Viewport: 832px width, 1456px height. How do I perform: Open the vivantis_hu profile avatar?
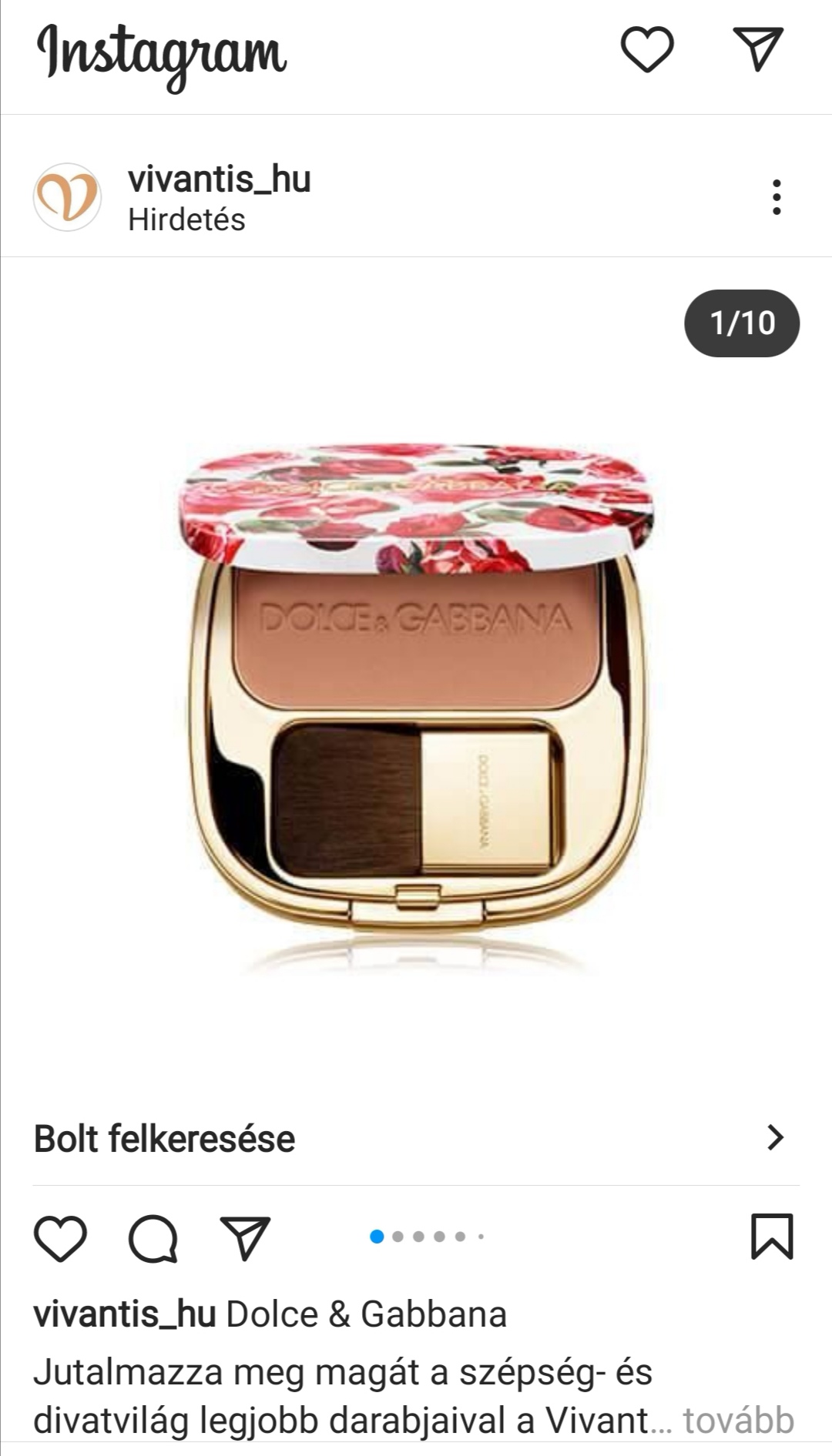tap(67, 197)
